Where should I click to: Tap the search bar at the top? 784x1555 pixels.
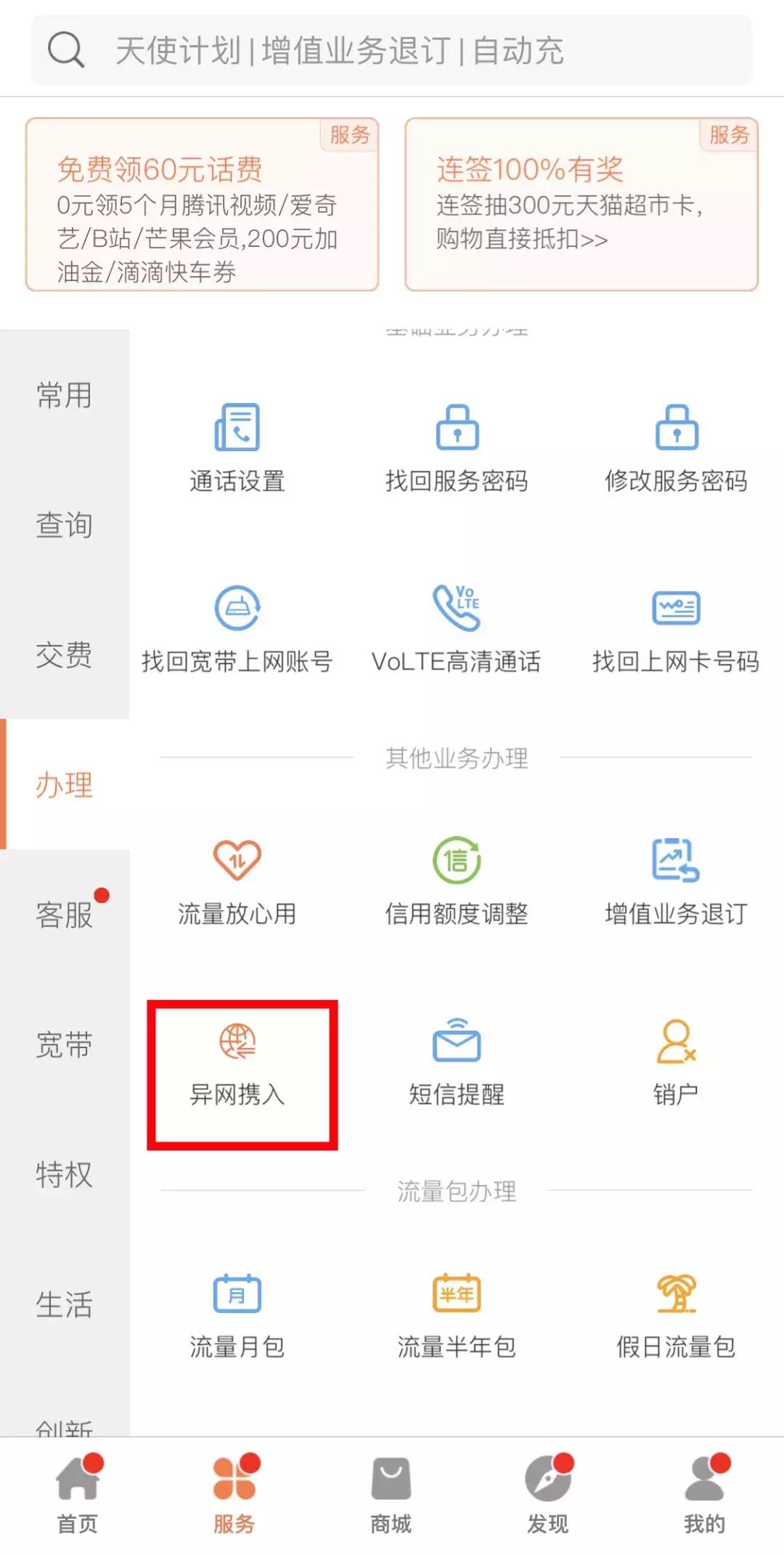[x=392, y=49]
